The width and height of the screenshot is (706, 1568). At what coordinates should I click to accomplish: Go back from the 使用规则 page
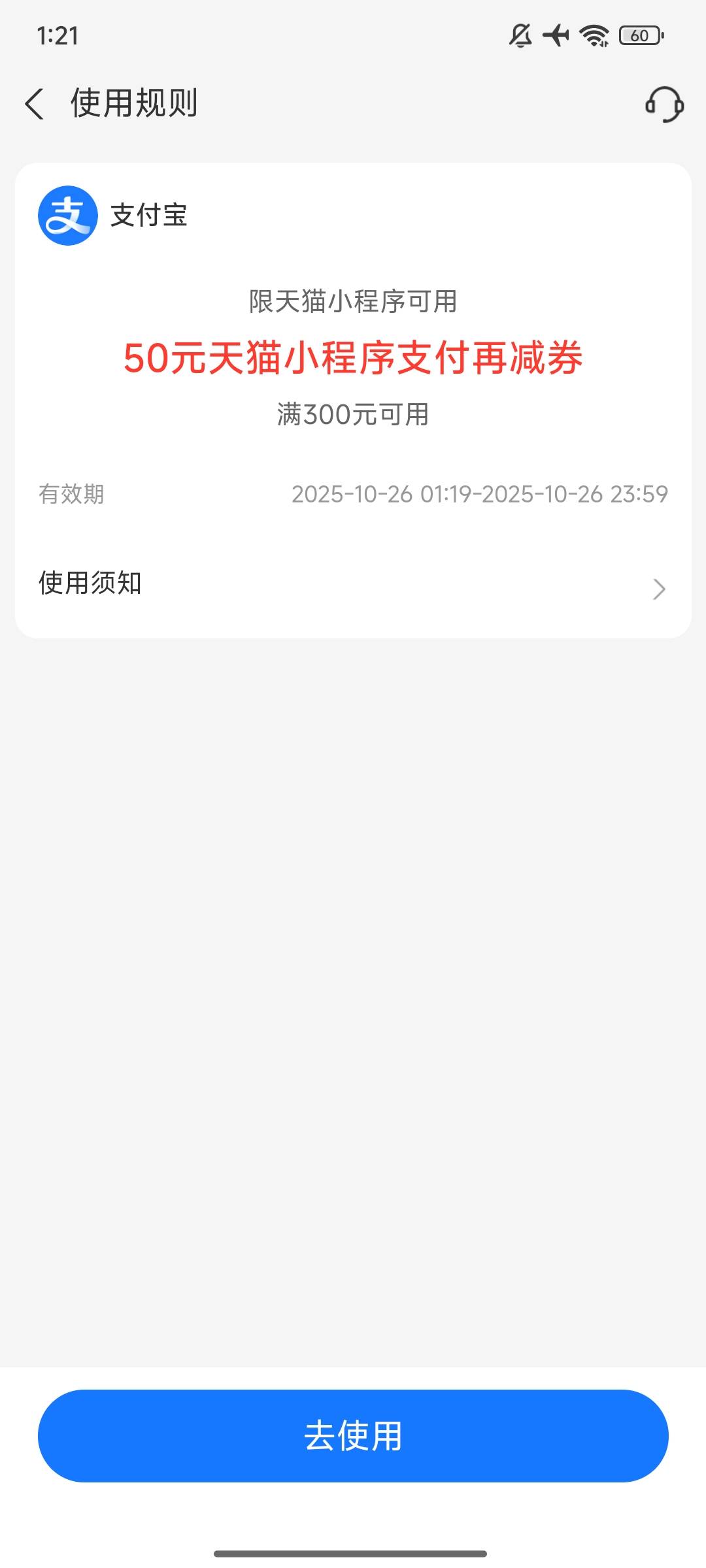[35, 104]
